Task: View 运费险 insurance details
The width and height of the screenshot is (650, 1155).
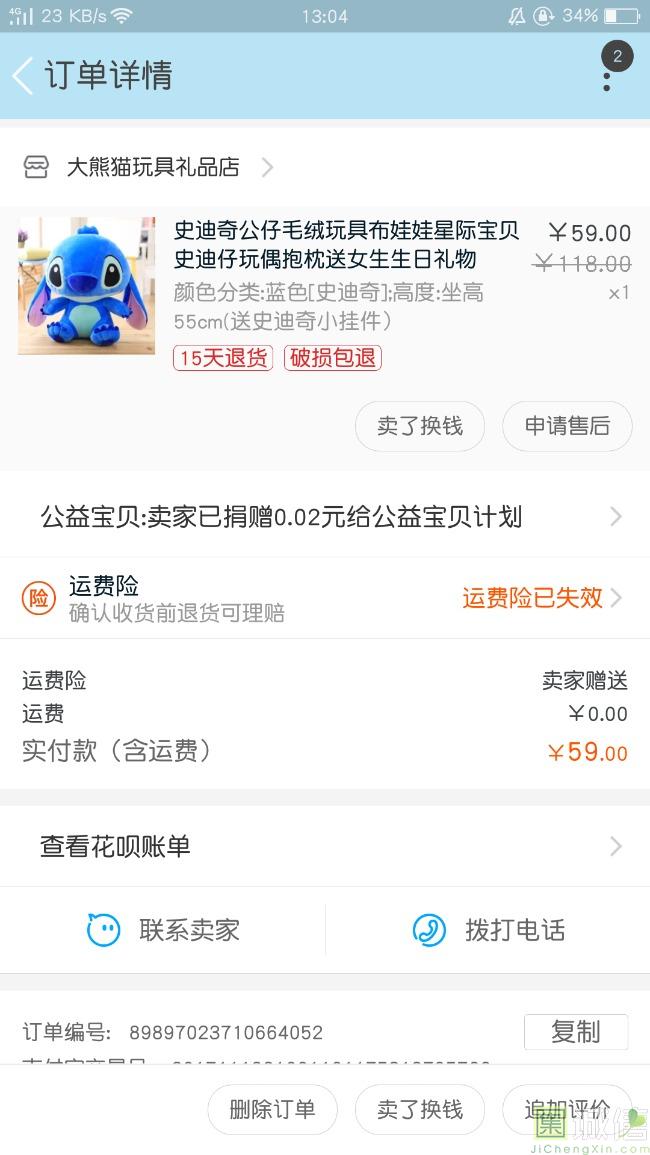Action: [325, 598]
